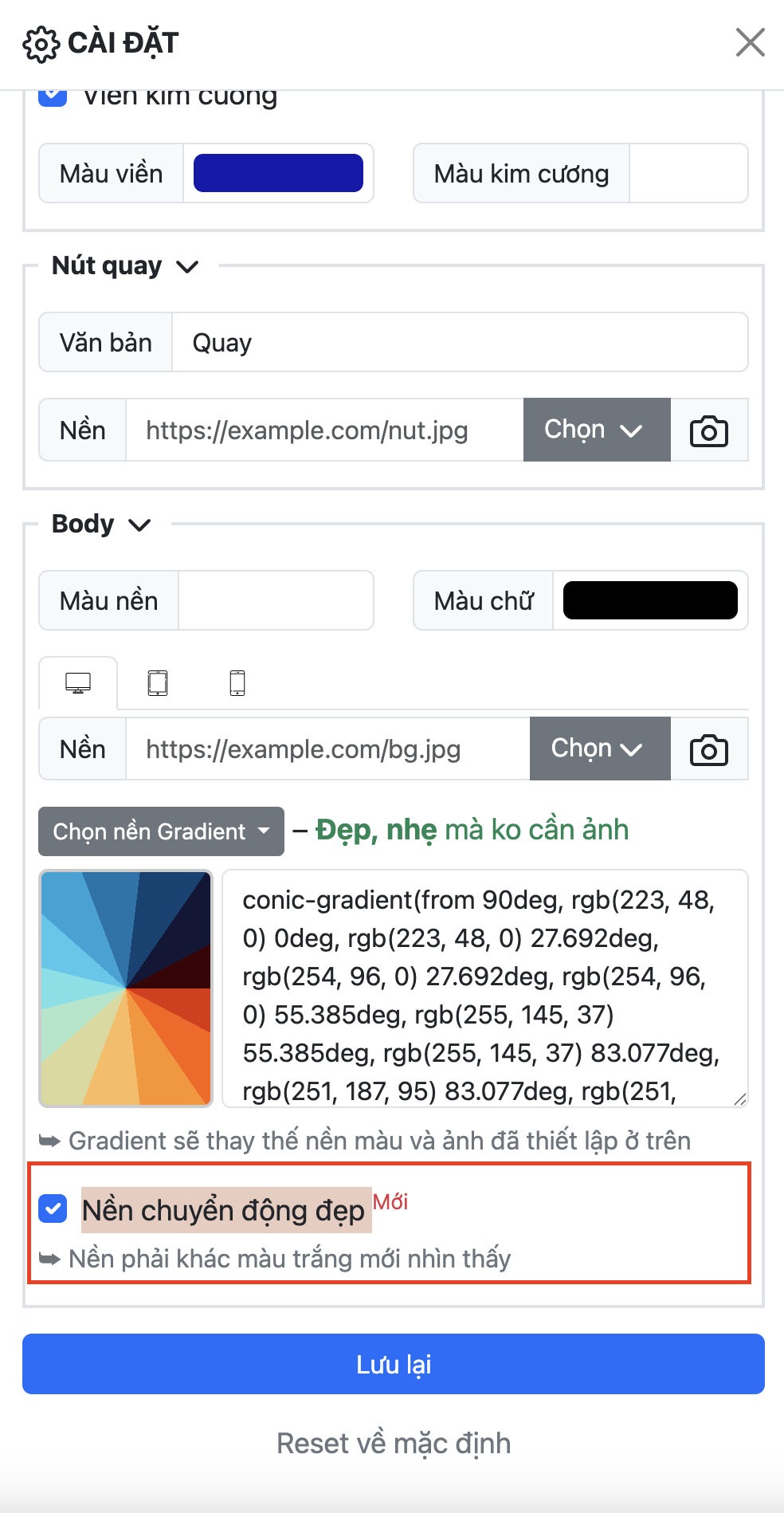
Task: Open the Màu kim cương color picker
Action: [688, 173]
